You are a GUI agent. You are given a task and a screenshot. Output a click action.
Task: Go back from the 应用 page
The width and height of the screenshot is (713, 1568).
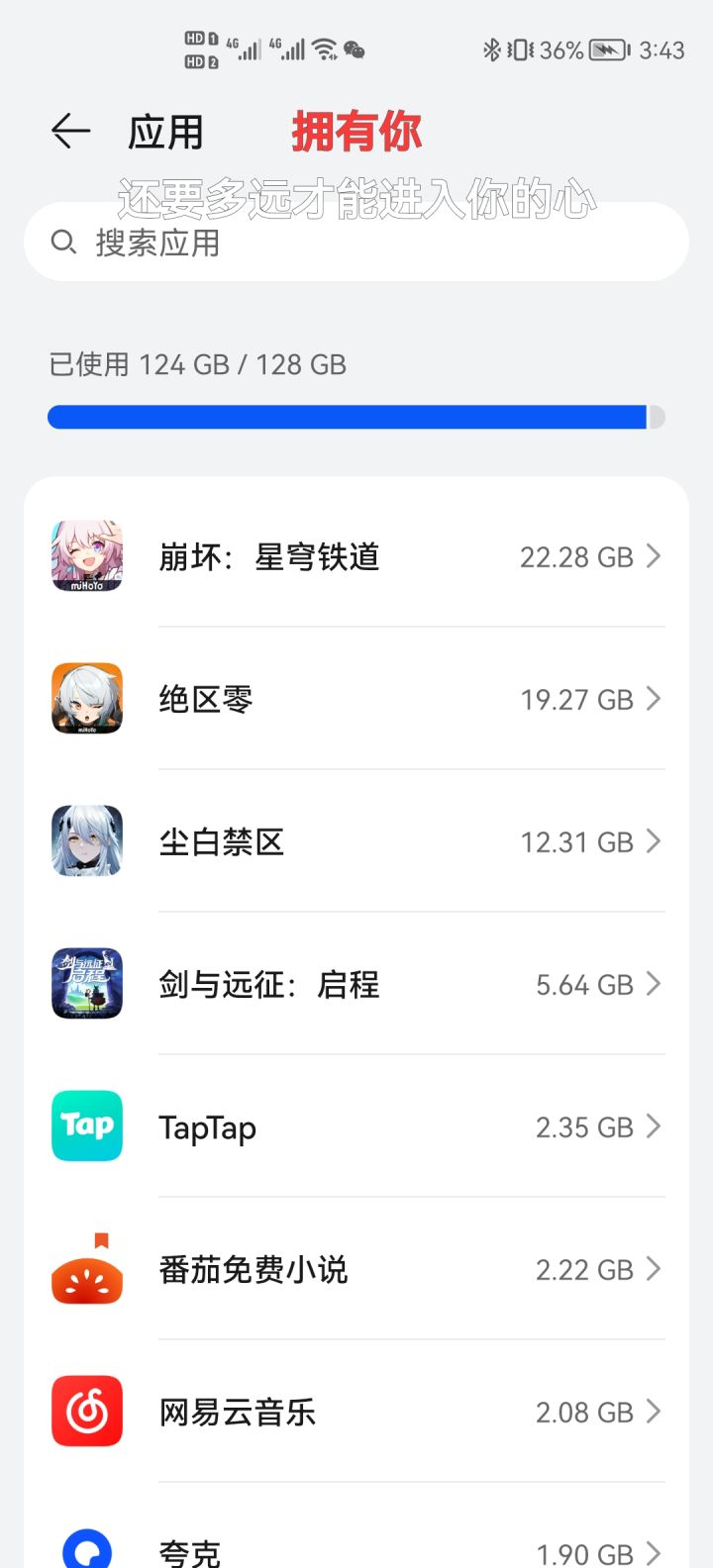(71, 131)
